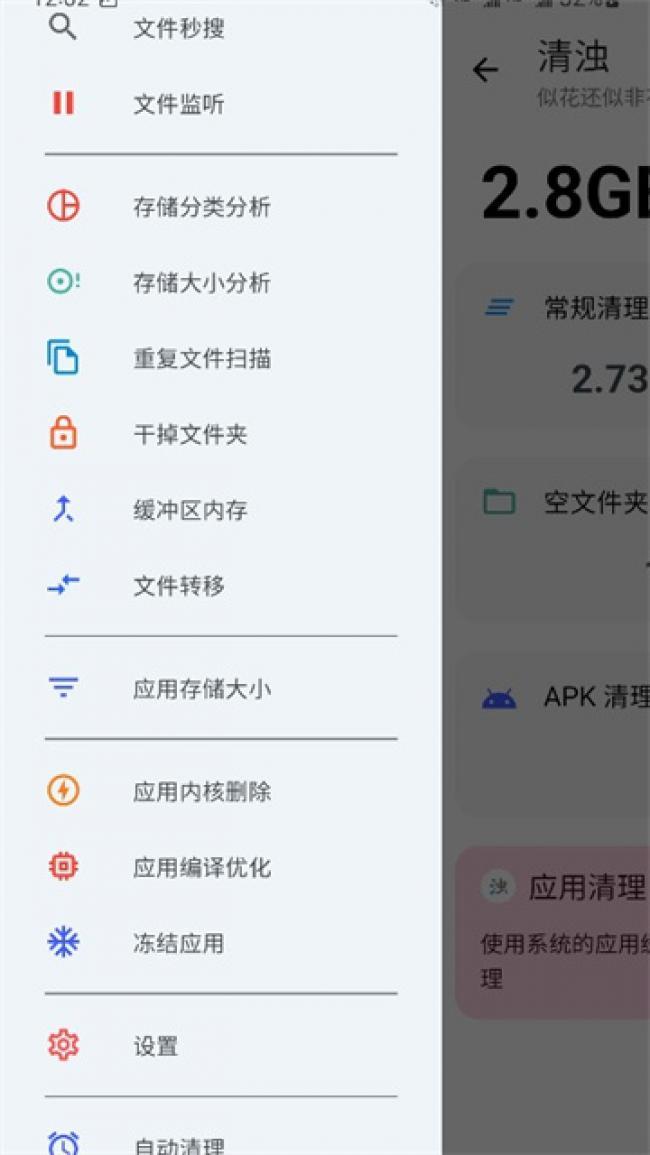Open 自动清理 menu item

[x=178, y=1145]
